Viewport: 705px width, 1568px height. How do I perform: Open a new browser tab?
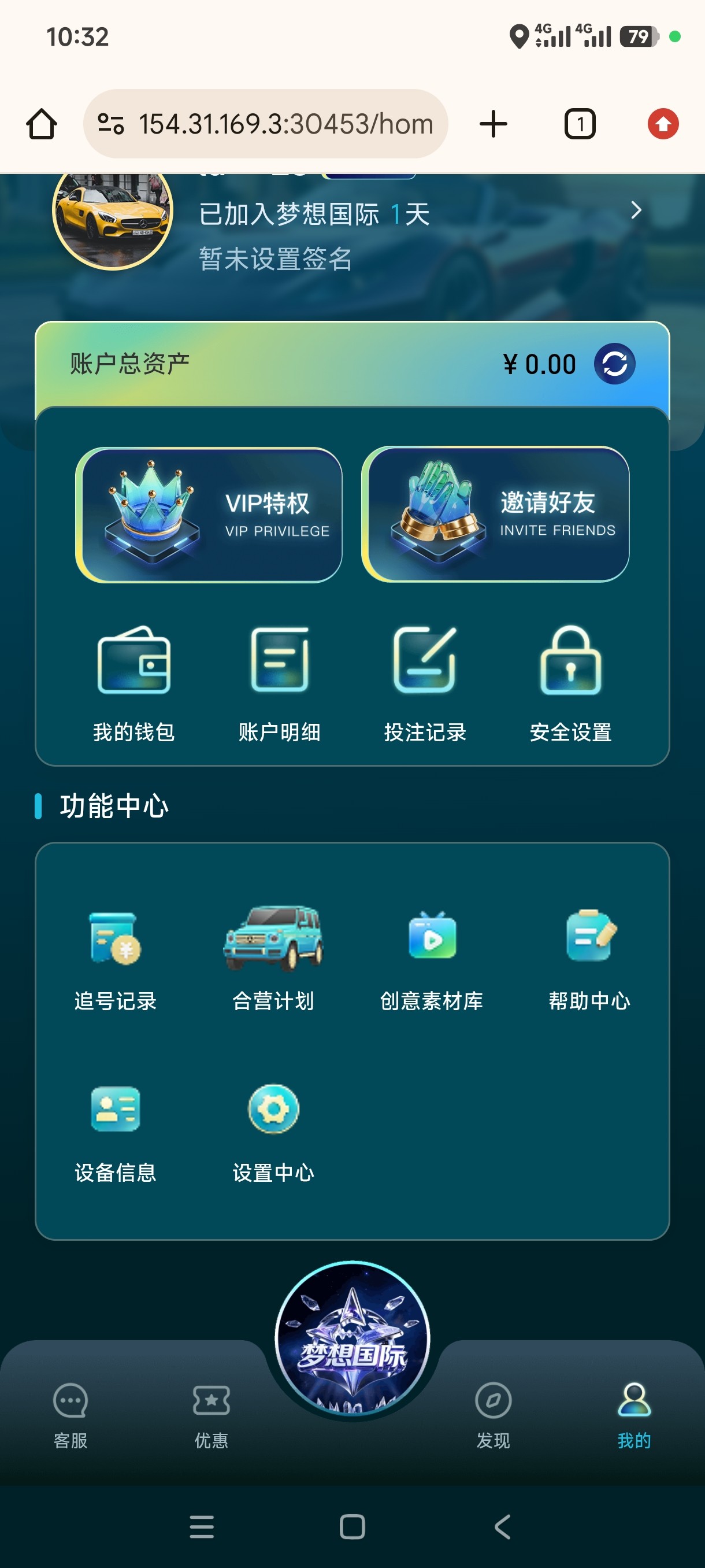(493, 124)
